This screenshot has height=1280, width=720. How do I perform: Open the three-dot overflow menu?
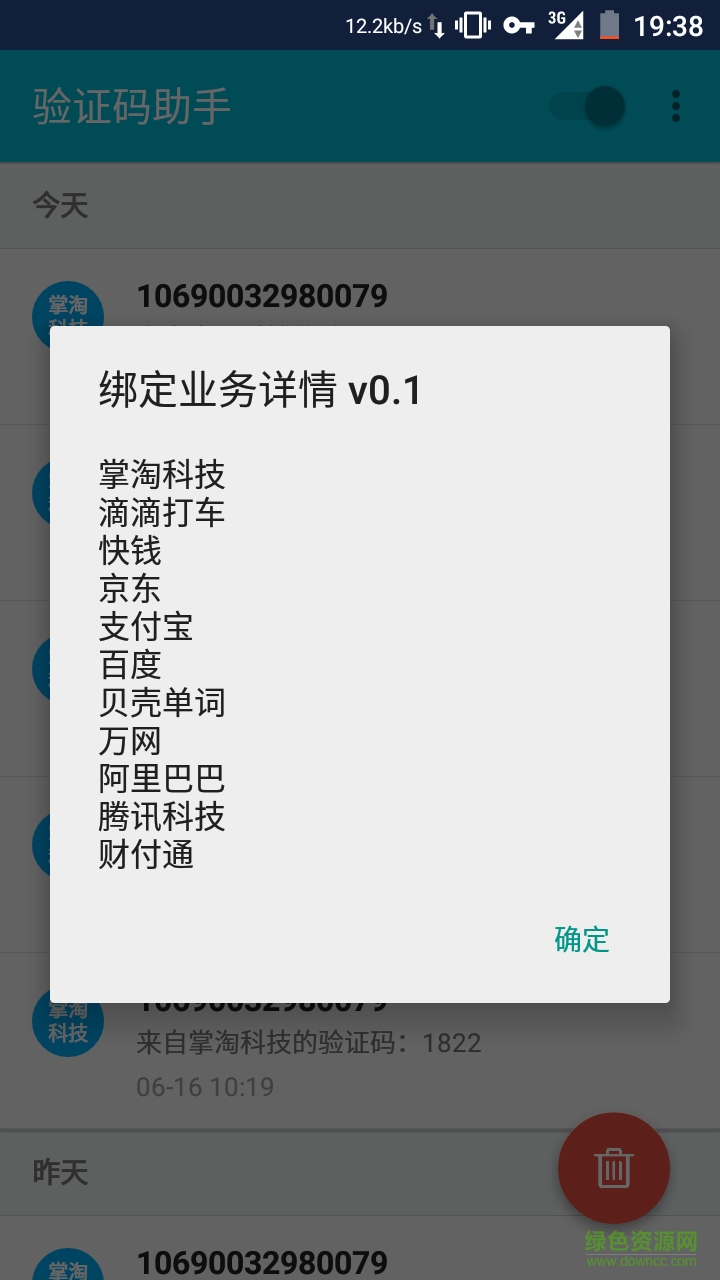(675, 105)
